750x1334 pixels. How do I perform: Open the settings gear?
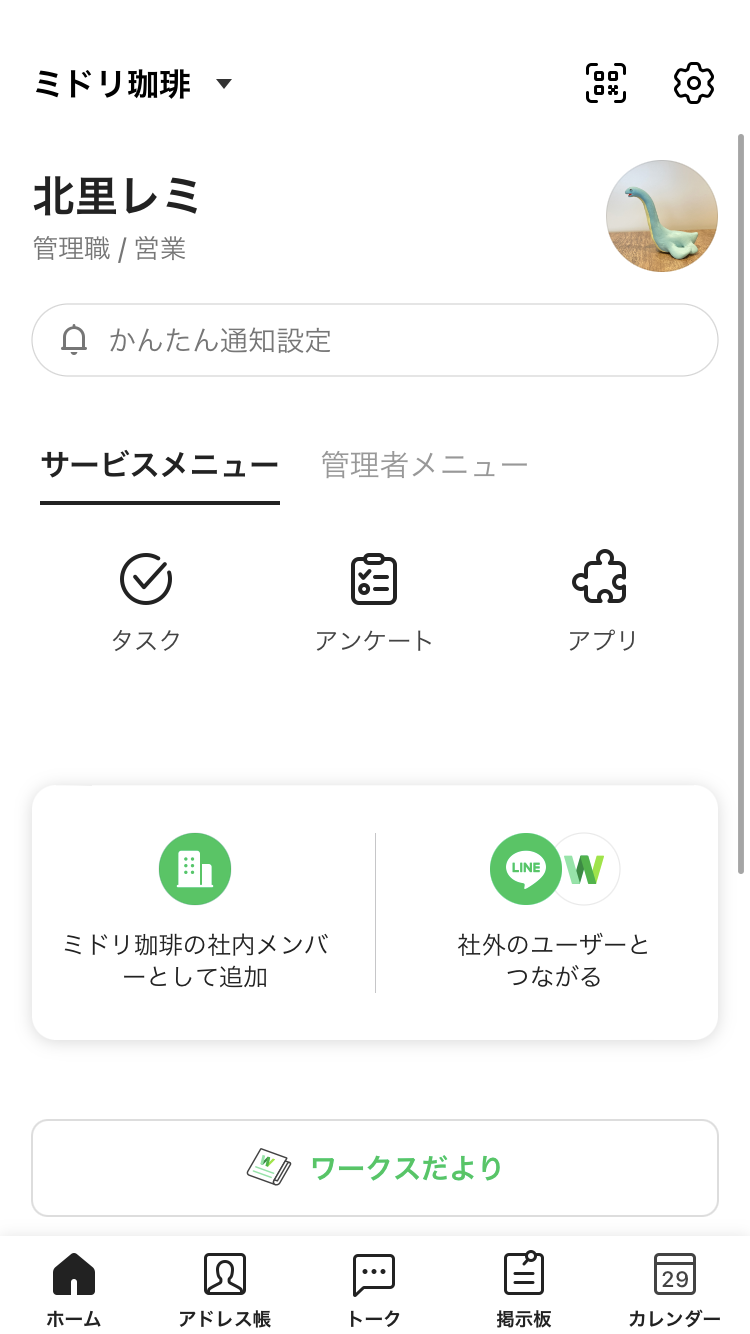click(x=694, y=84)
